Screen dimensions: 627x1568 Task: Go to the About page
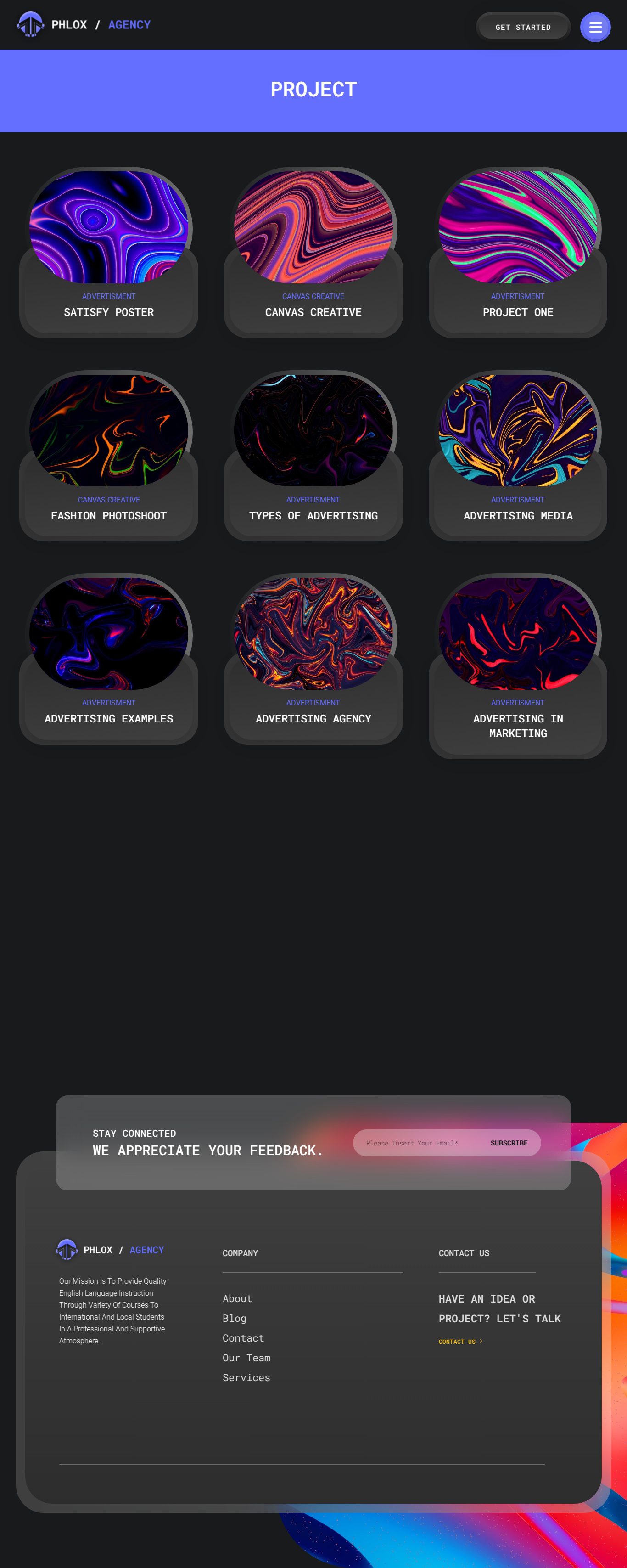(x=237, y=1298)
